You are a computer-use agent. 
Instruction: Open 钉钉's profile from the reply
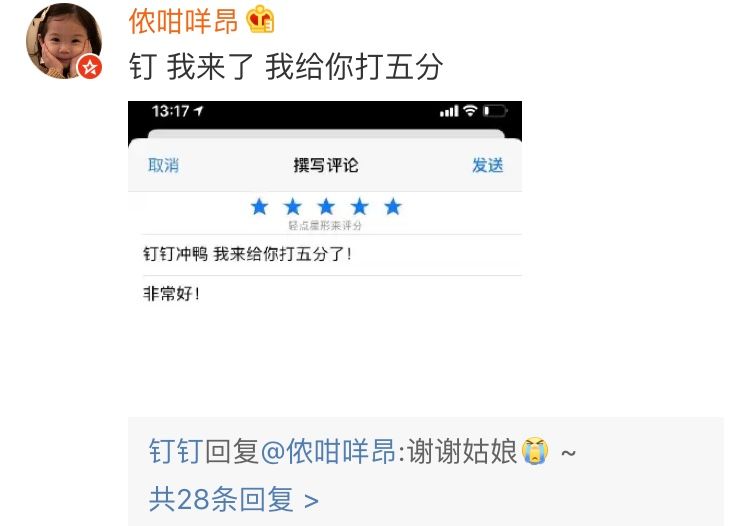tap(176, 452)
